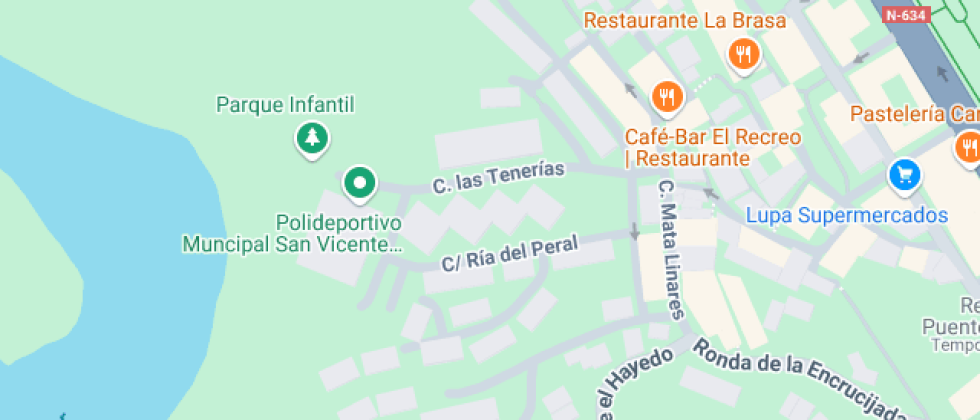
Task: Select the Polideportivo Municipal San Vicente pin
Action: pyautogui.click(x=360, y=184)
